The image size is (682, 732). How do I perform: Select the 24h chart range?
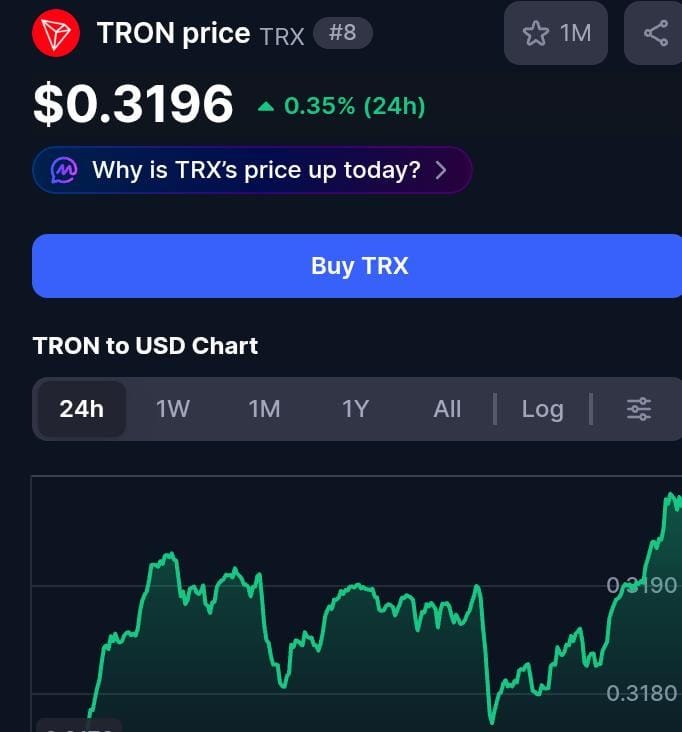81,409
